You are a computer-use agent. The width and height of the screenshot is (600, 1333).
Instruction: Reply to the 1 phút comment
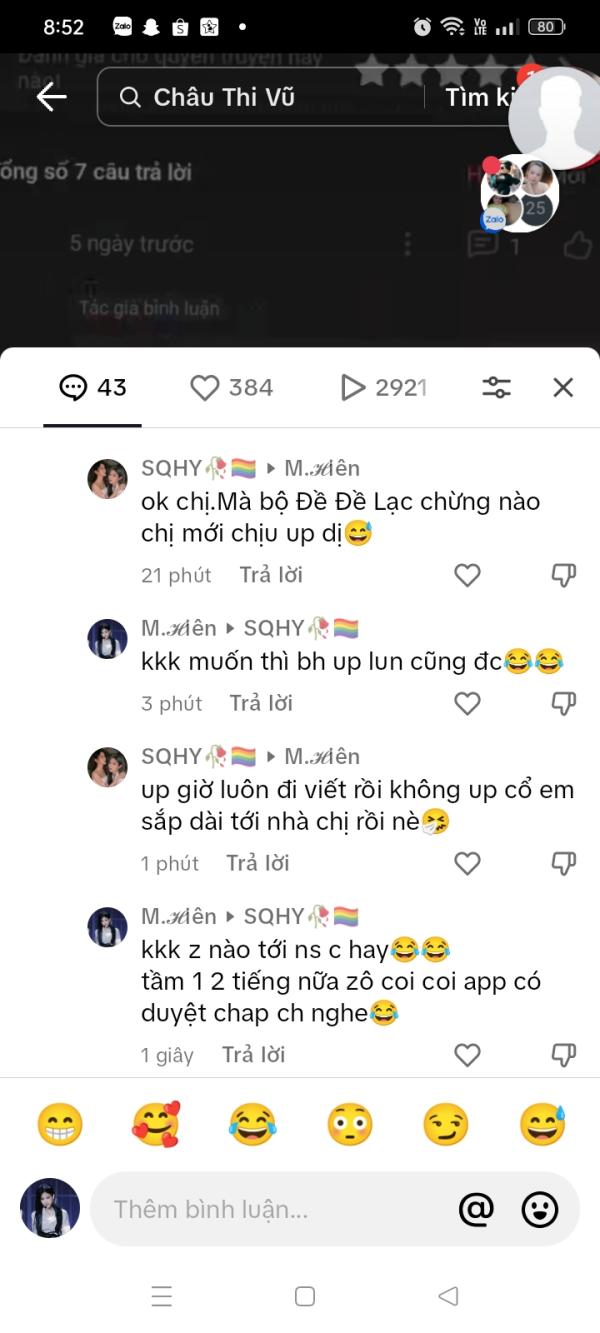pyautogui.click(x=258, y=863)
